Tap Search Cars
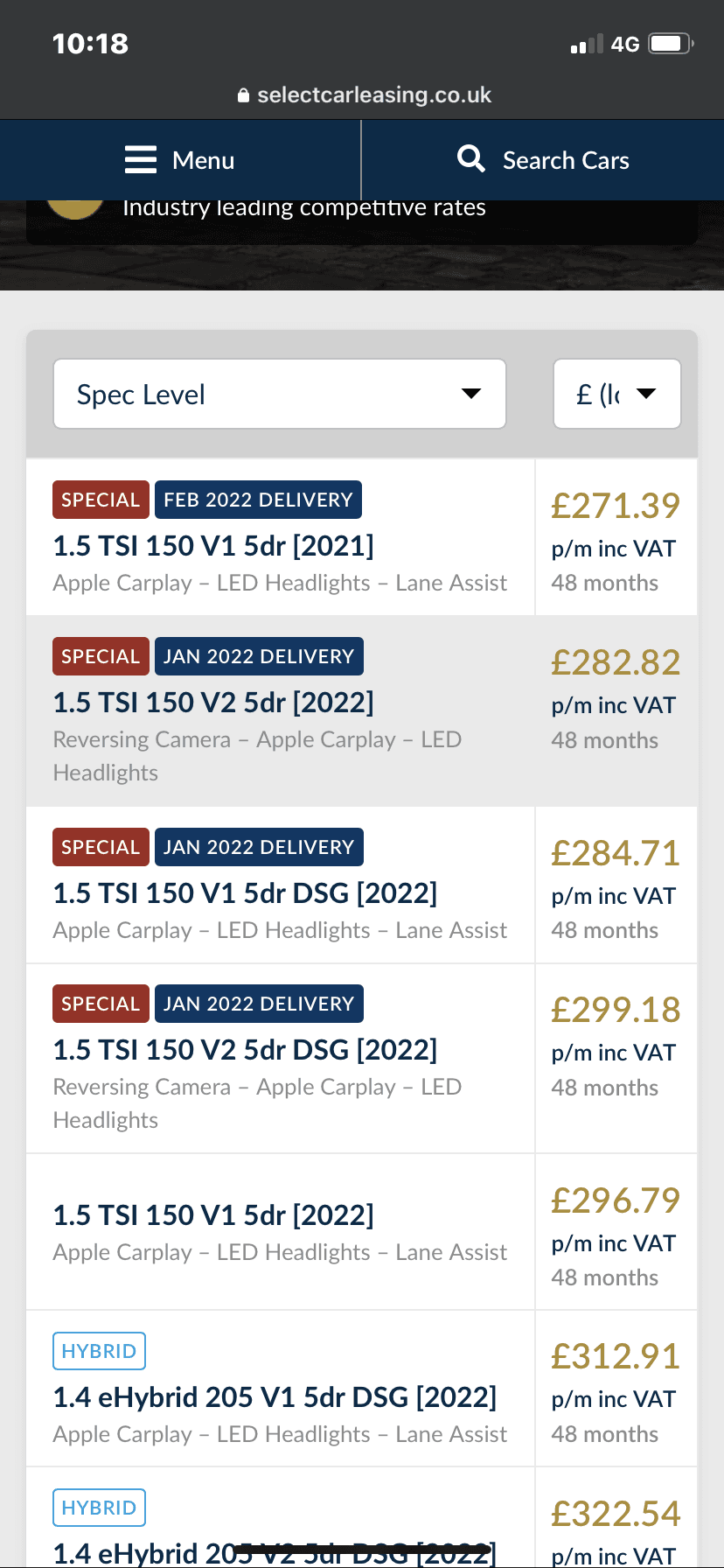 click(543, 160)
